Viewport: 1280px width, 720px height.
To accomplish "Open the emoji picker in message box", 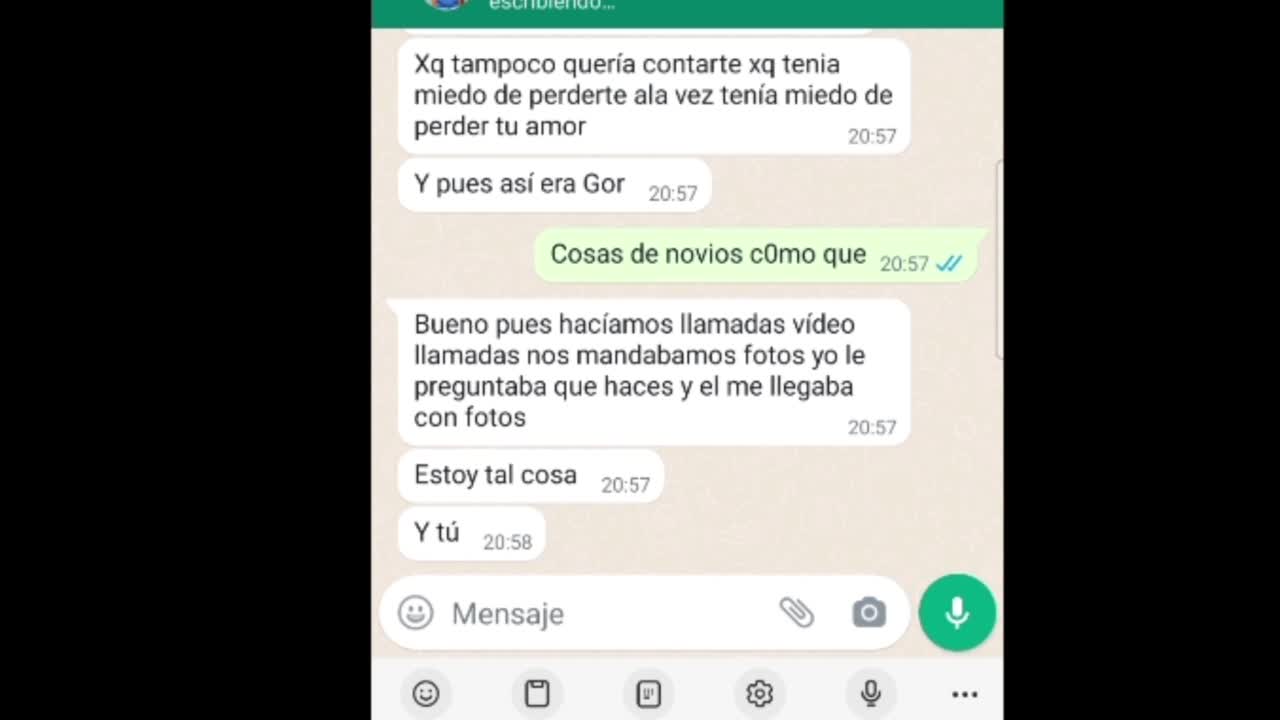I will coord(415,613).
